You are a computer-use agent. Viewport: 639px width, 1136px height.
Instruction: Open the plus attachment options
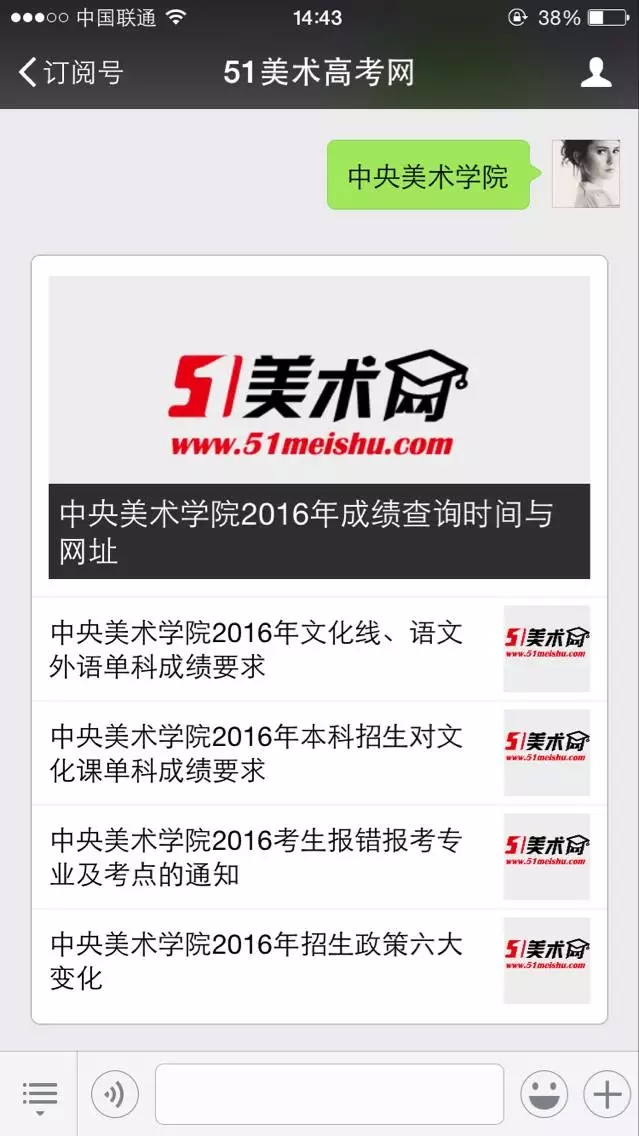tap(607, 1095)
